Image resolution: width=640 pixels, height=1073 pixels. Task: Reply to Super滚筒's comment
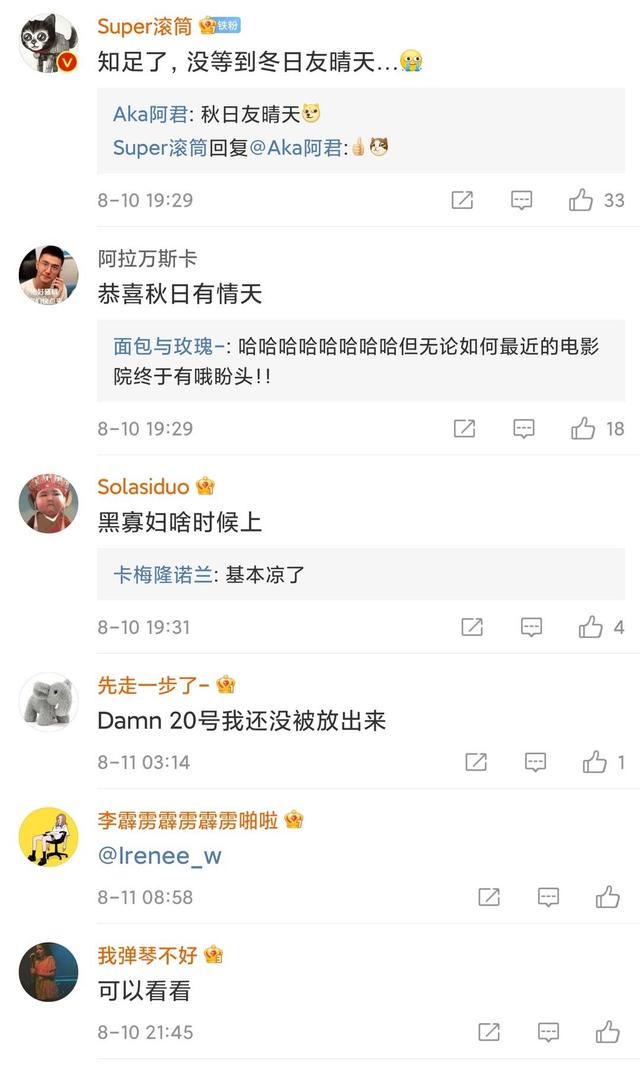[522, 200]
